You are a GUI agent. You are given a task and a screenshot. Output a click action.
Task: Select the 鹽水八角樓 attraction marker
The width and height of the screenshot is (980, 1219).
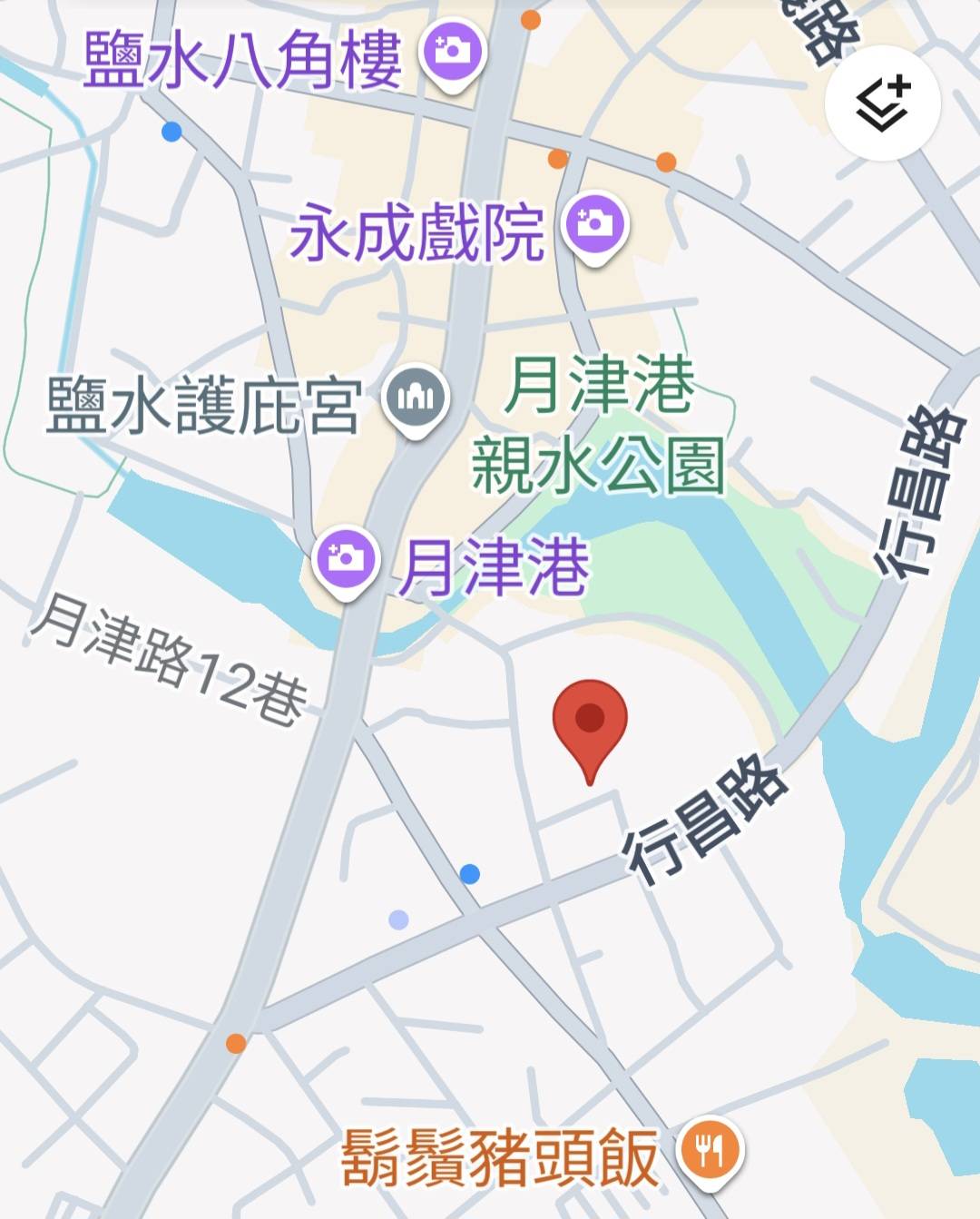[x=452, y=52]
